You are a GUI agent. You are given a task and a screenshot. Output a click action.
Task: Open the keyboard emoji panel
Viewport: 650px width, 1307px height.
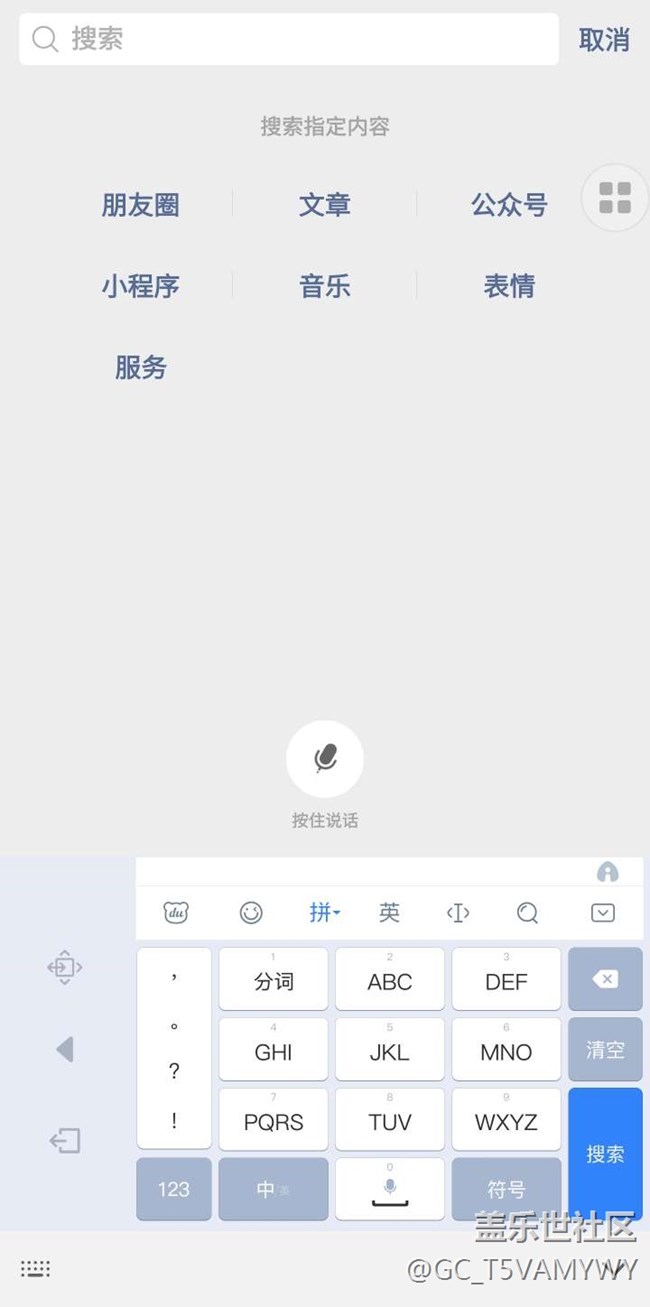pos(251,912)
